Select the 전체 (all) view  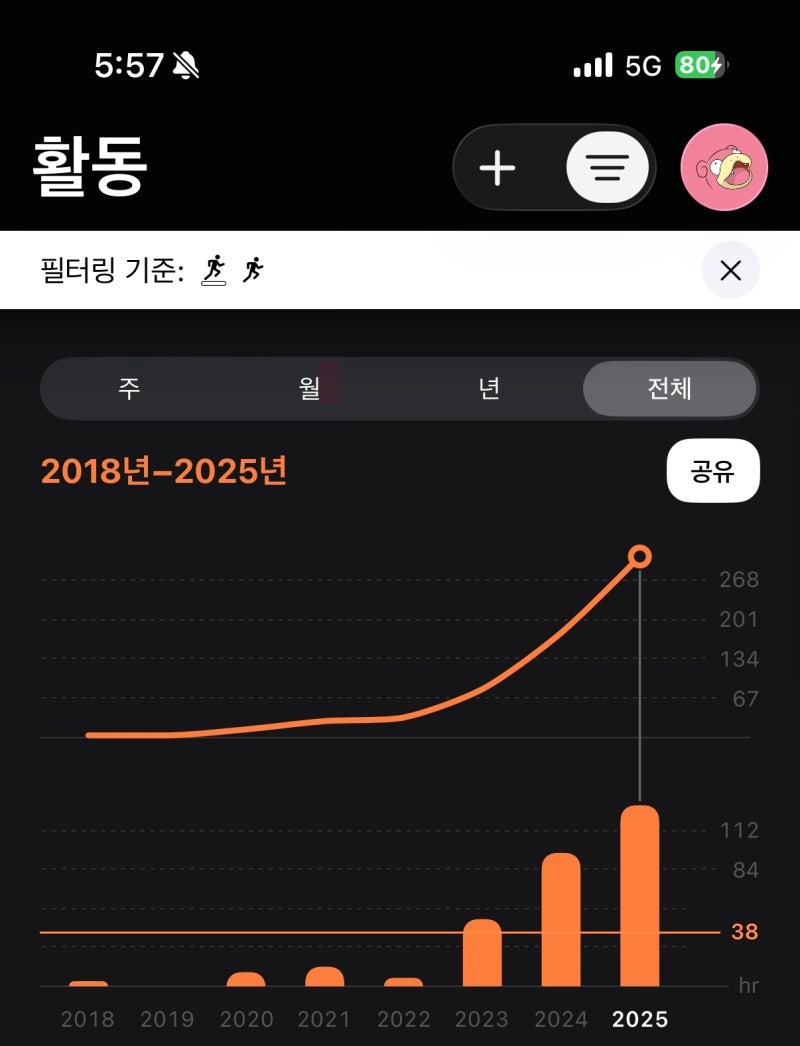point(669,388)
